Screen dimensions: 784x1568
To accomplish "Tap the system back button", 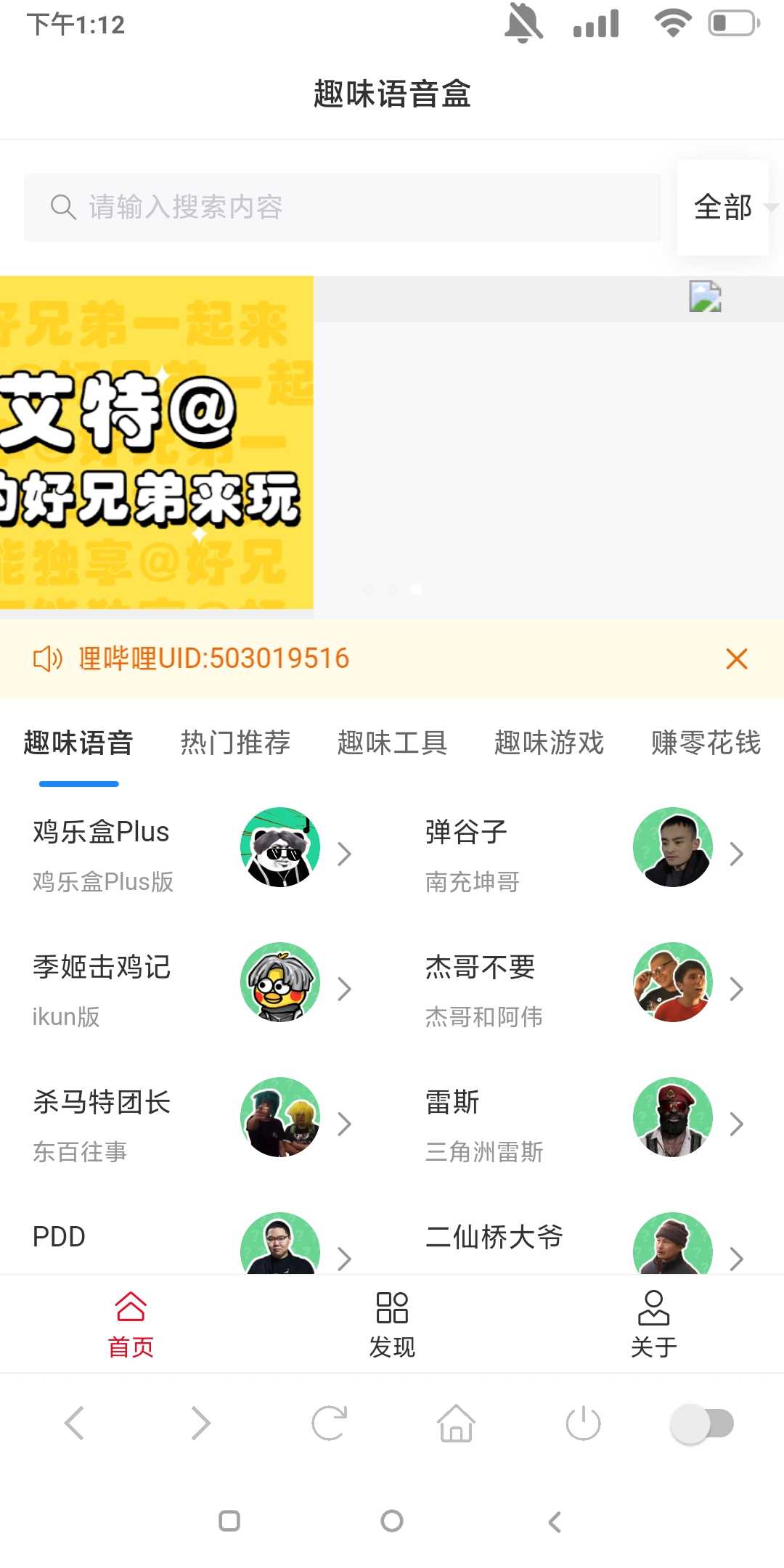I will coord(555,1522).
